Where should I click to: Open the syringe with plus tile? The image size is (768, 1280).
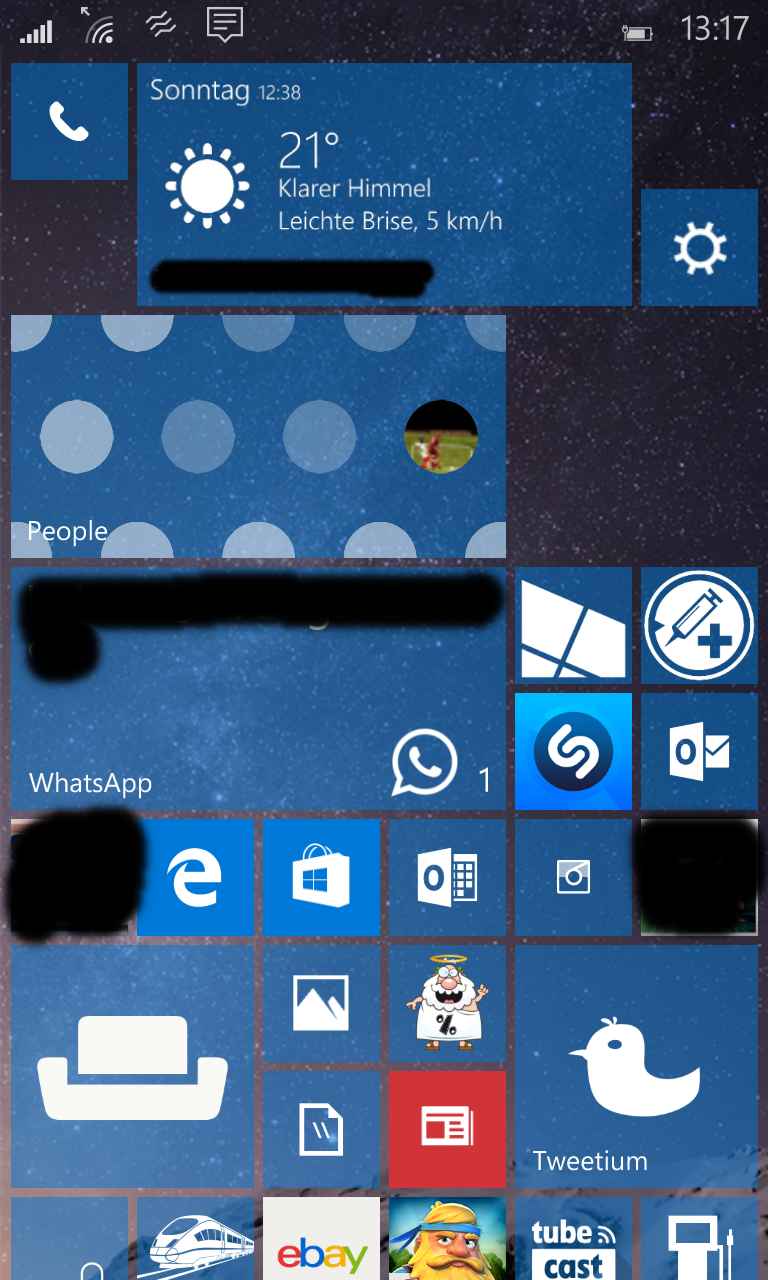(699, 626)
